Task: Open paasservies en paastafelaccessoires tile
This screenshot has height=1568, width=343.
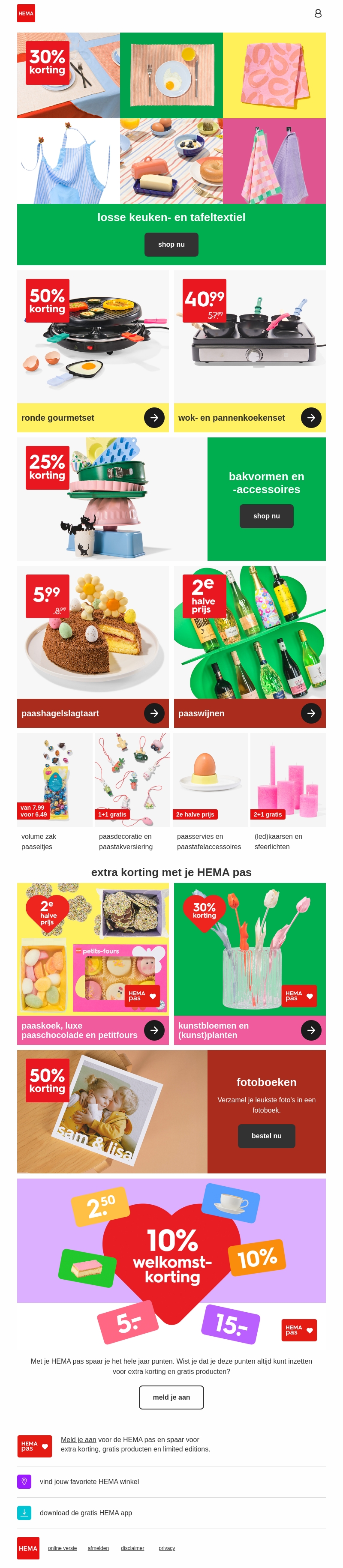Action: pyautogui.click(x=210, y=791)
